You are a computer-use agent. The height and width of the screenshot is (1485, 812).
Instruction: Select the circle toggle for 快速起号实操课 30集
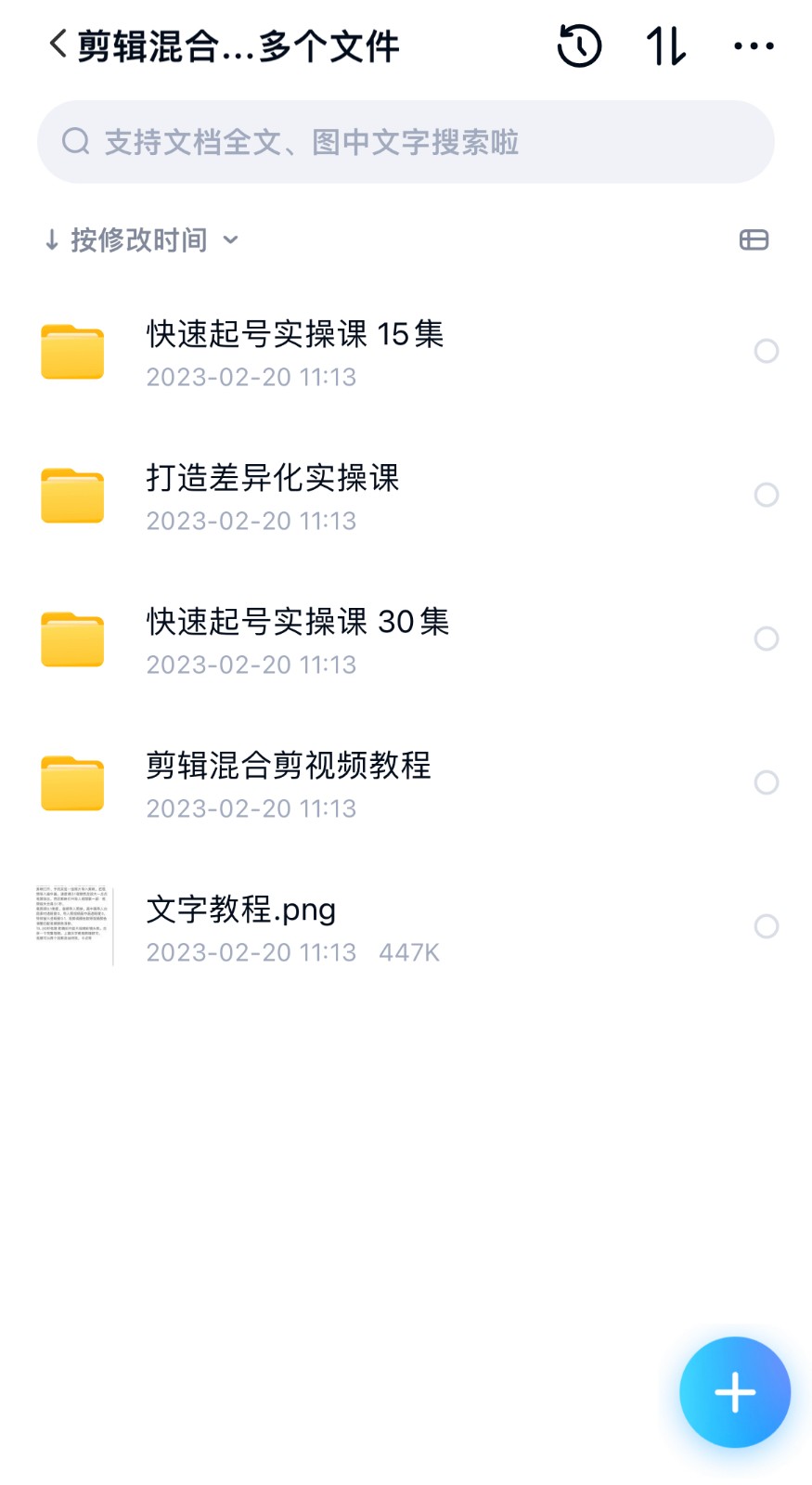point(767,639)
